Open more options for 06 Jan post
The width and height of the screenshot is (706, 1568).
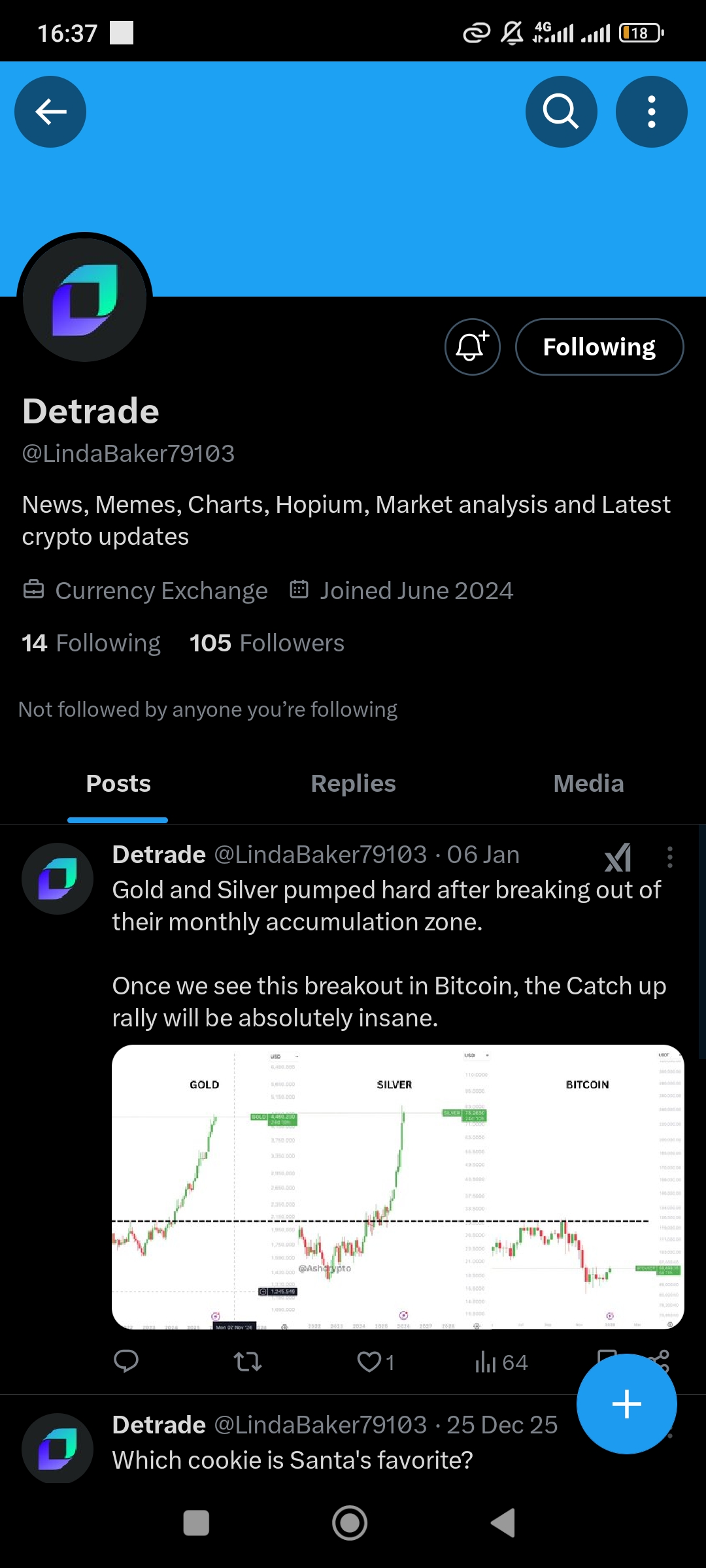coord(669,857)
